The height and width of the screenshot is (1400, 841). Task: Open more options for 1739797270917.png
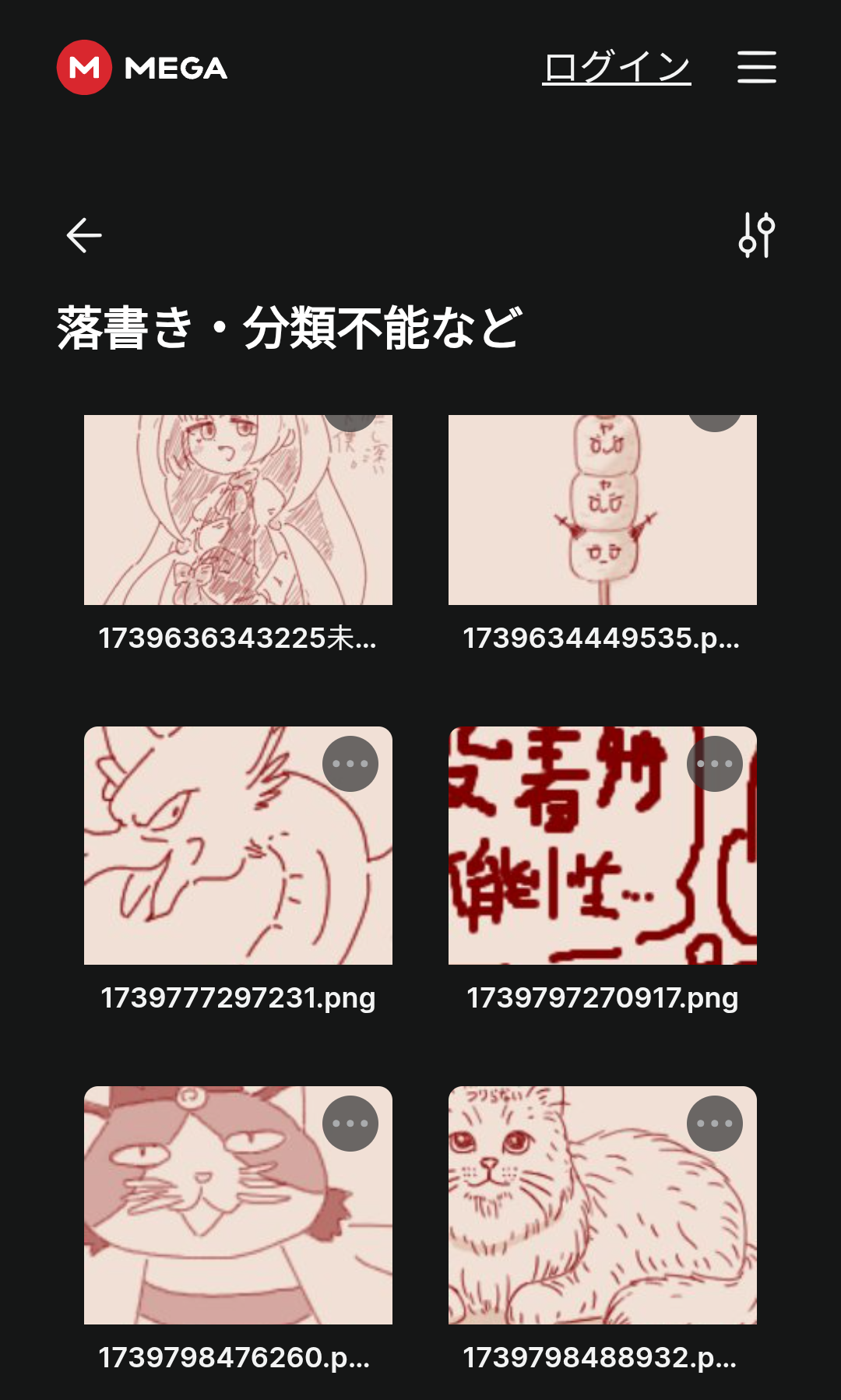(x=715, y=764)
